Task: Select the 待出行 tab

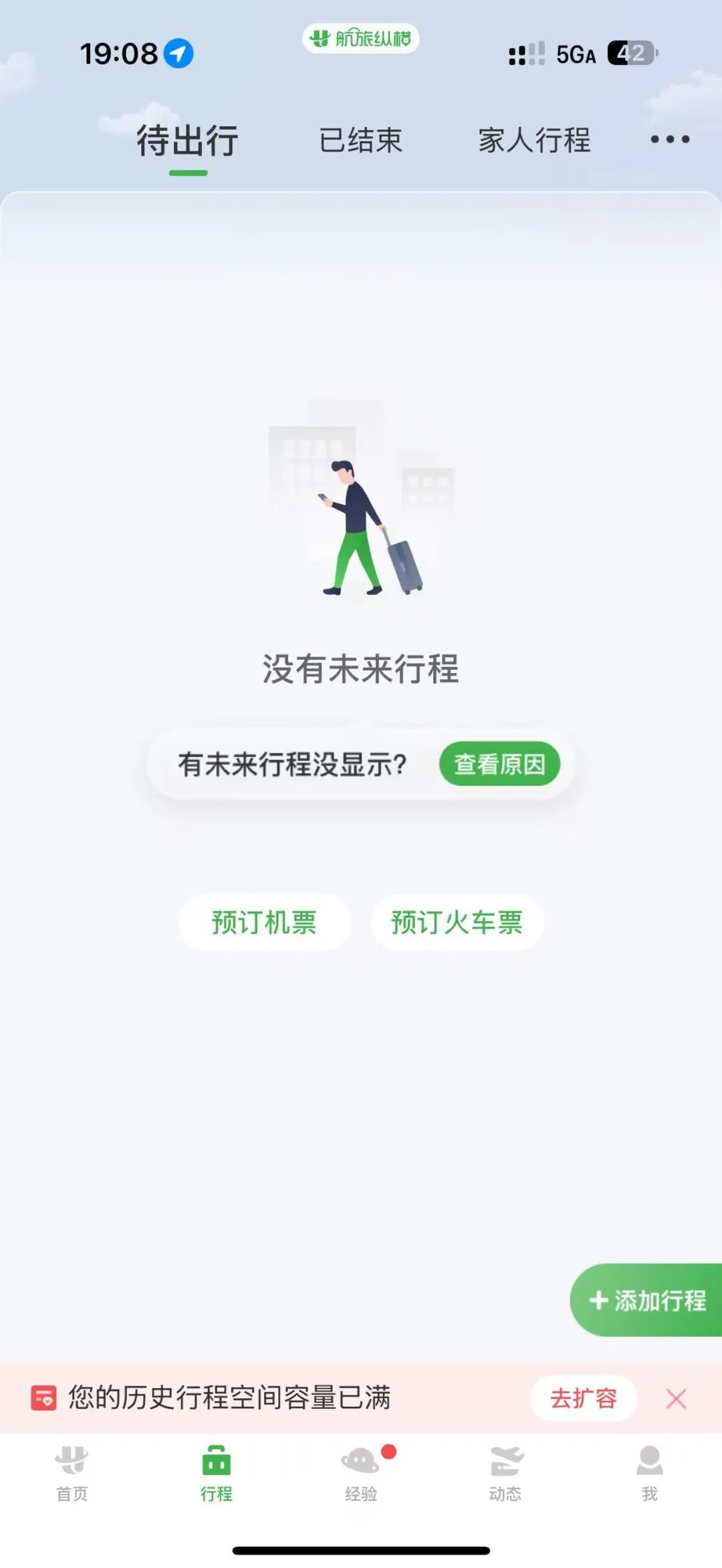Action: point(188,140)
